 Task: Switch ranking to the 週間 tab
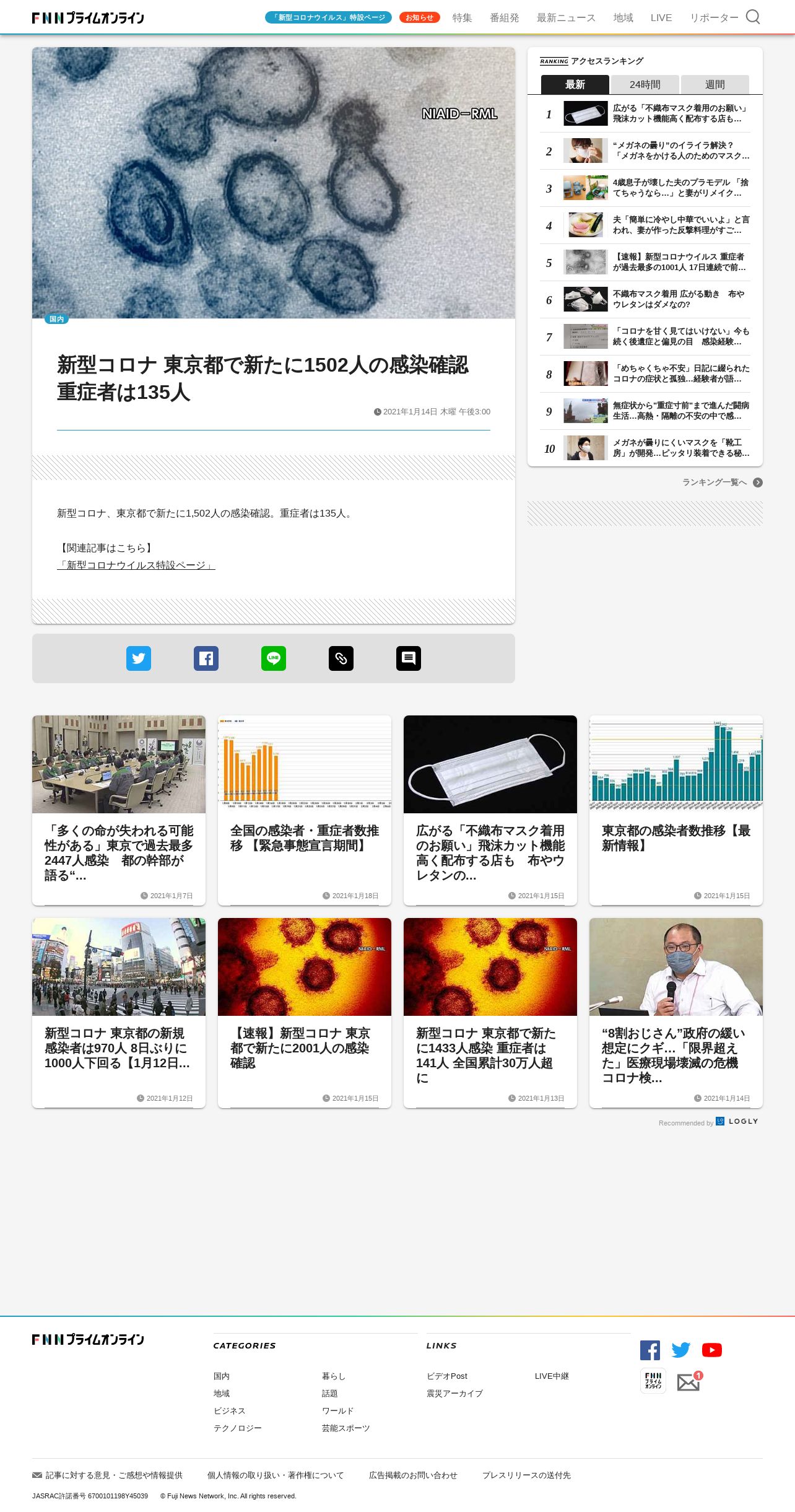click(715, 84)
